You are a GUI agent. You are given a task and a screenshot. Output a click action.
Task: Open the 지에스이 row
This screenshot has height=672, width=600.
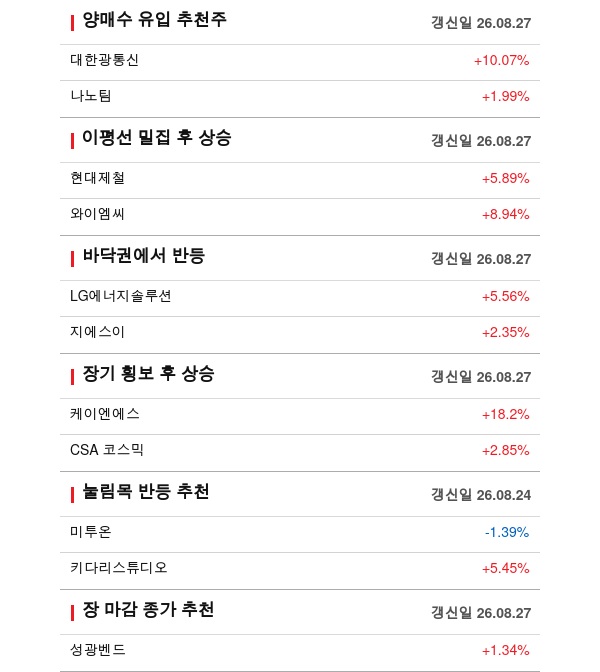300,335
